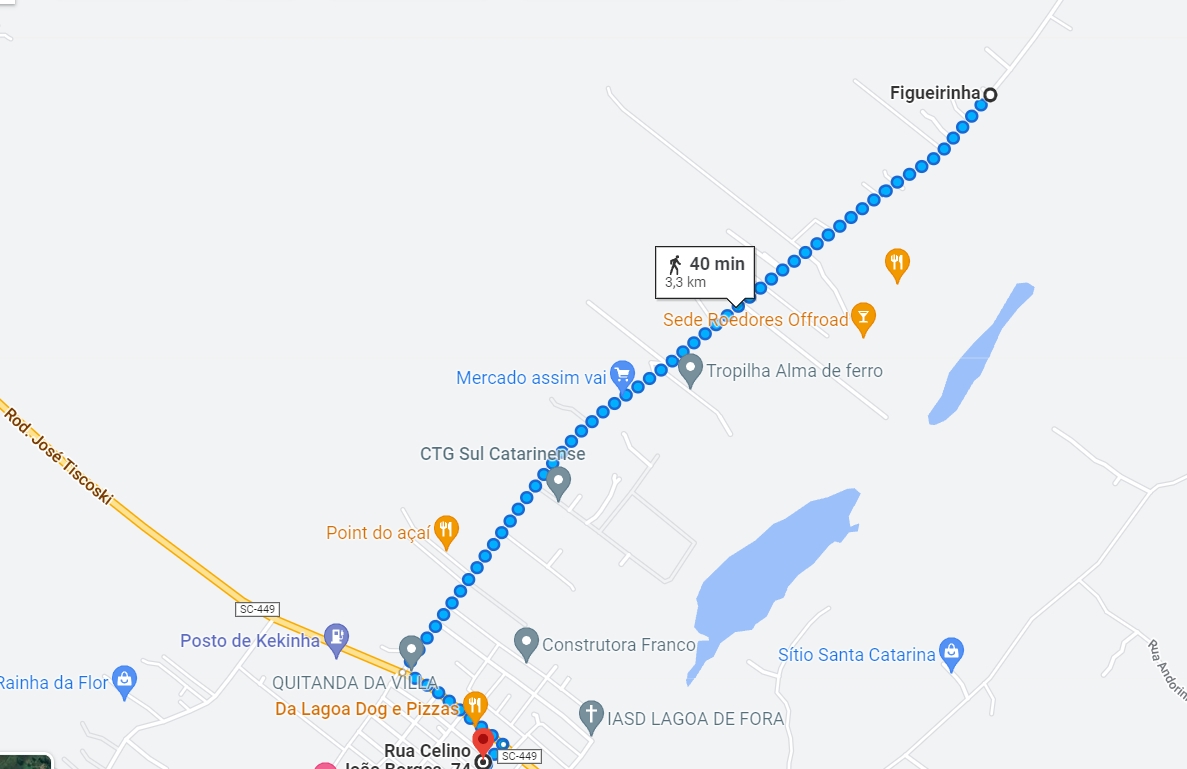
Task: Open IASD LAGOA DE FORA church pin
Action: pyautogui.click(x=591, y=716)
